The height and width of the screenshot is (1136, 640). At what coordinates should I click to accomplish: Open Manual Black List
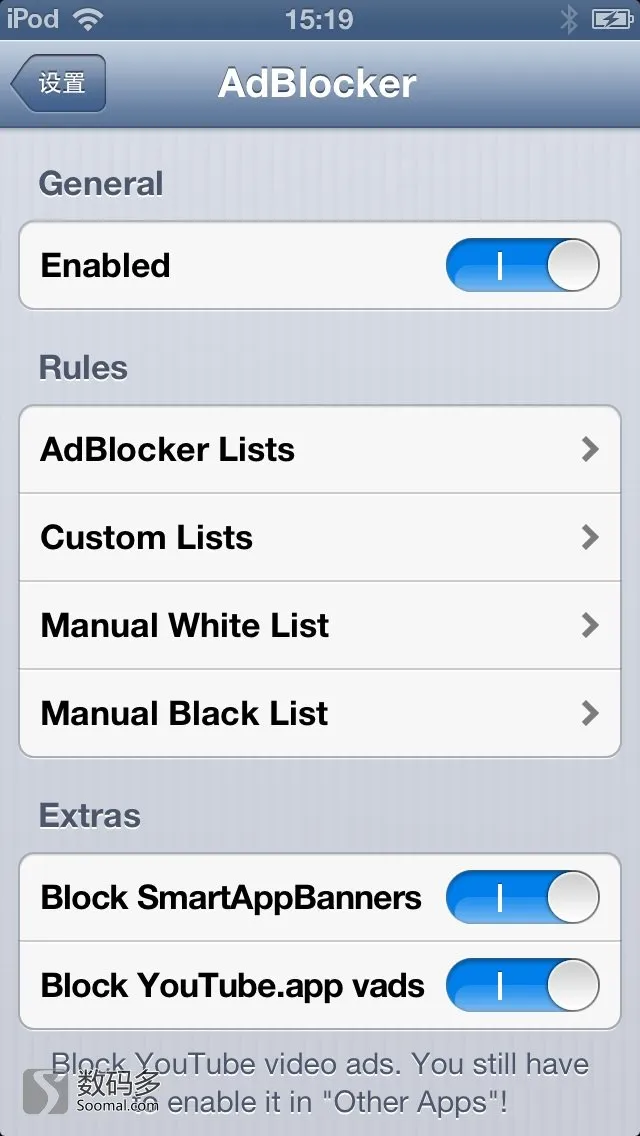[320, 714]
